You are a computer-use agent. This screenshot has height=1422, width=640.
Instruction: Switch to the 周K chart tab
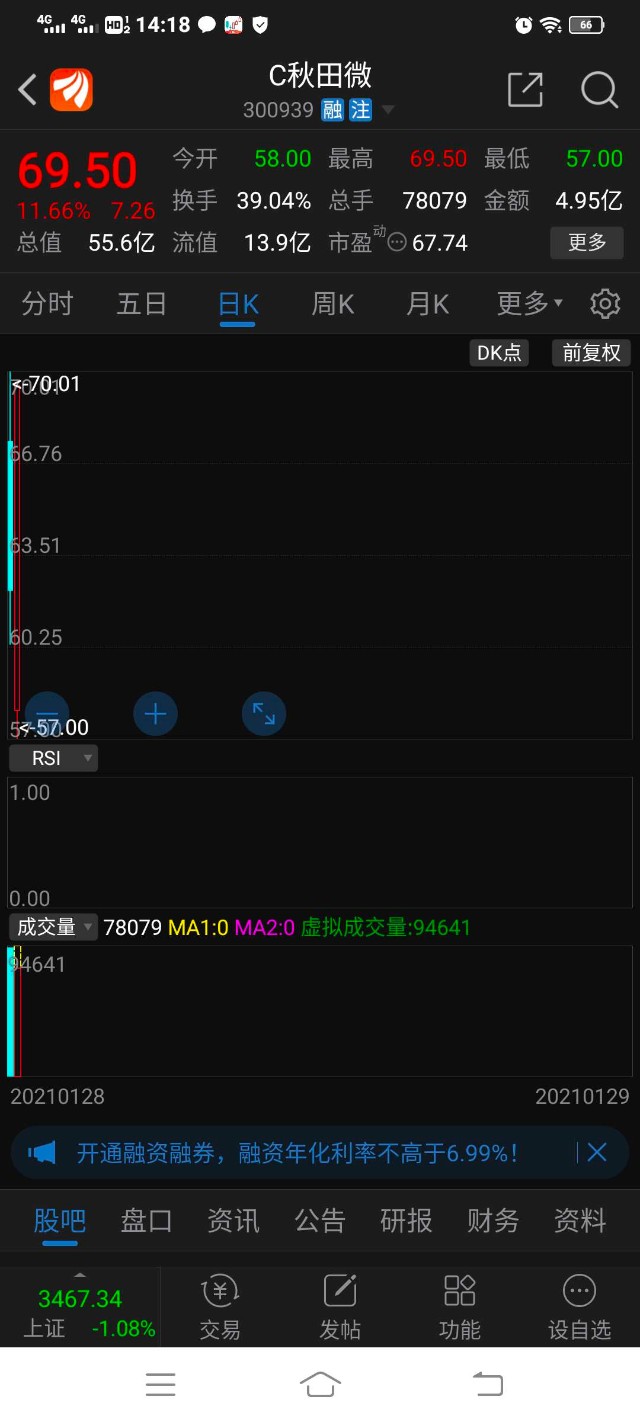pyautogui.click(x=333, y=303)
